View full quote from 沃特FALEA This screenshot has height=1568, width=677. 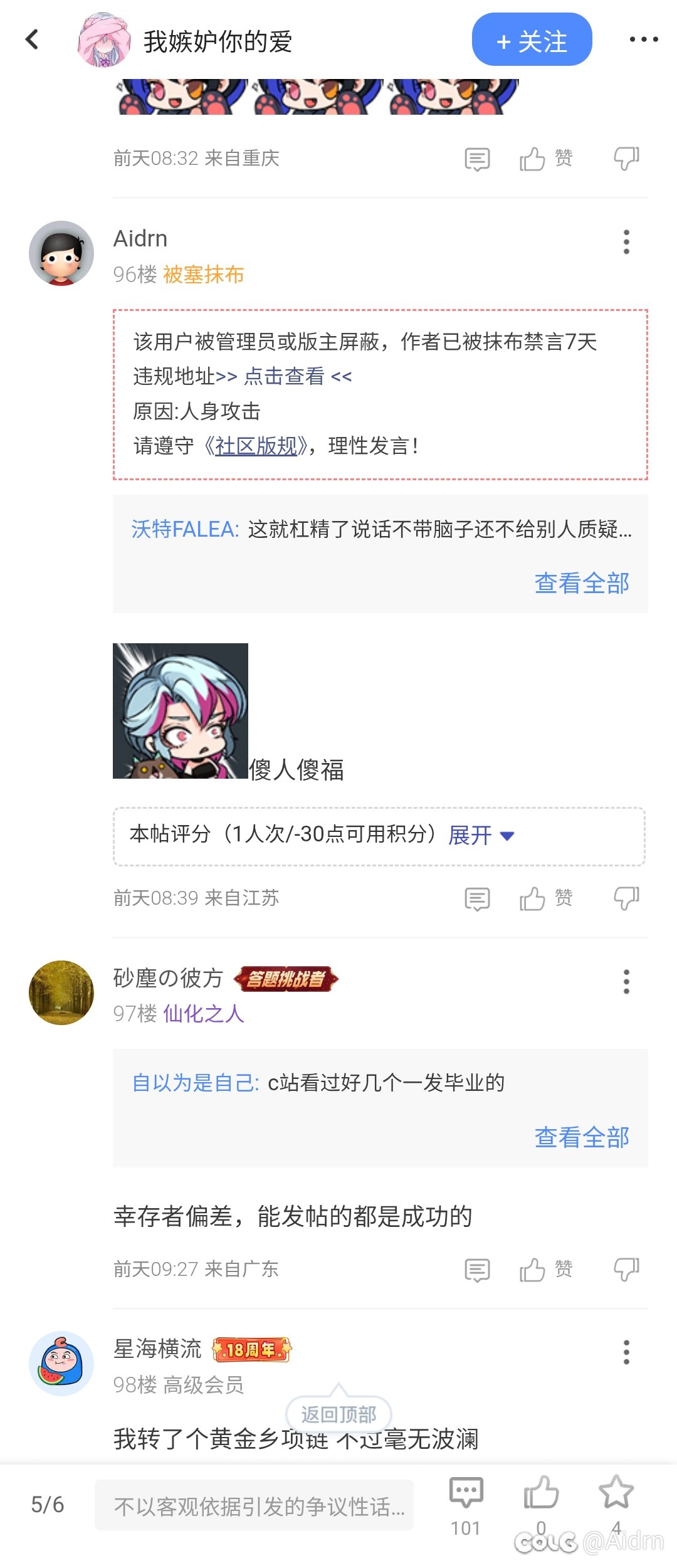(582, 584)
